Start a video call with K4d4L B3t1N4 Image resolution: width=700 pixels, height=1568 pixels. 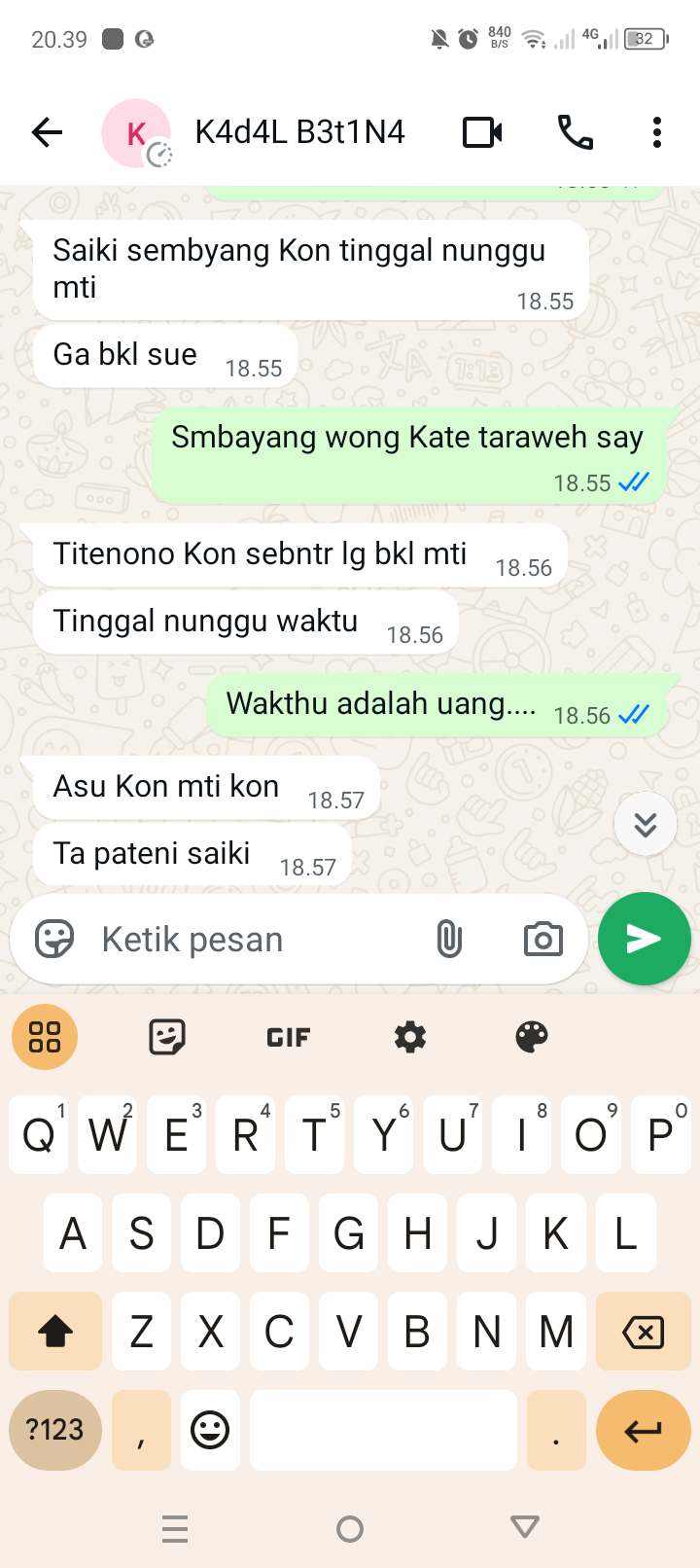[482, 132]
